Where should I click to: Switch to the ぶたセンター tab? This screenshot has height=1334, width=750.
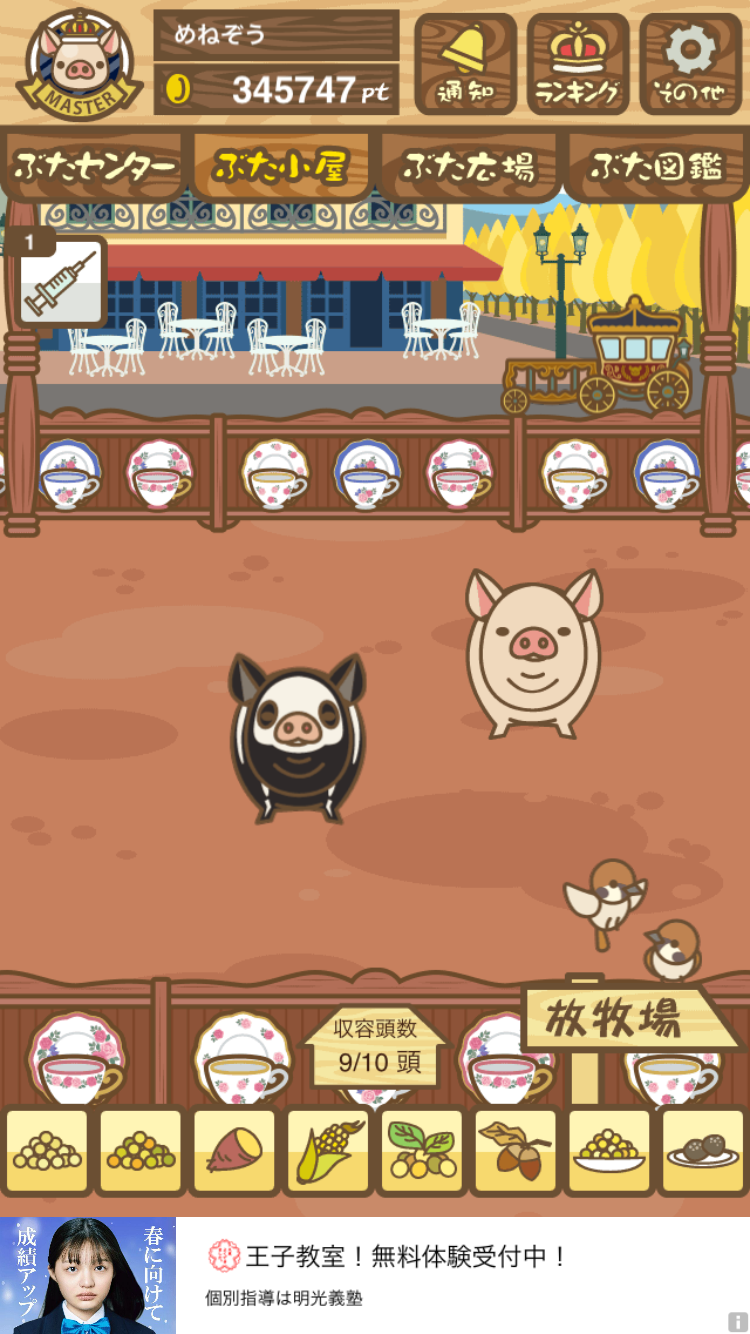tap(94, 167)
